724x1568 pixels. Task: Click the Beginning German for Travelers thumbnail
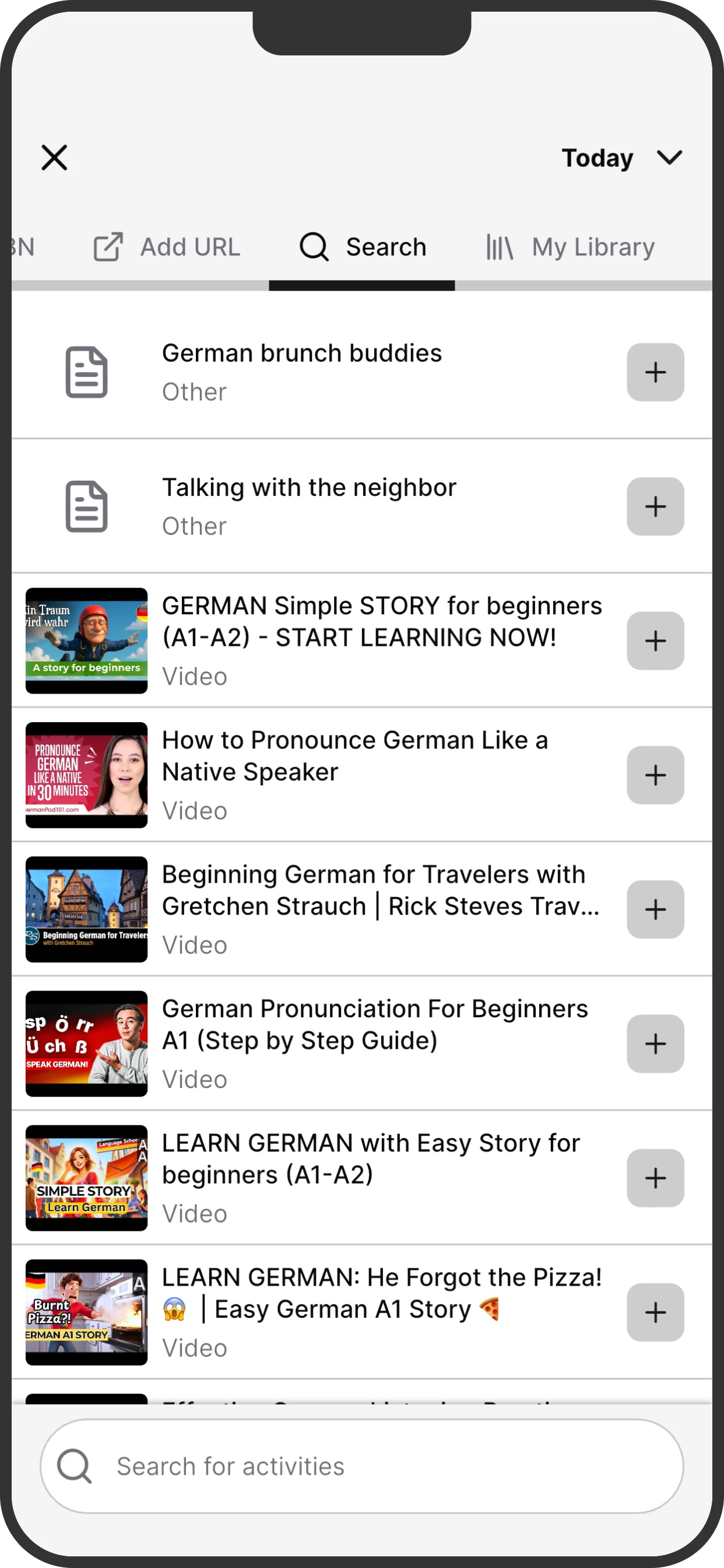(x=86, y=909)
